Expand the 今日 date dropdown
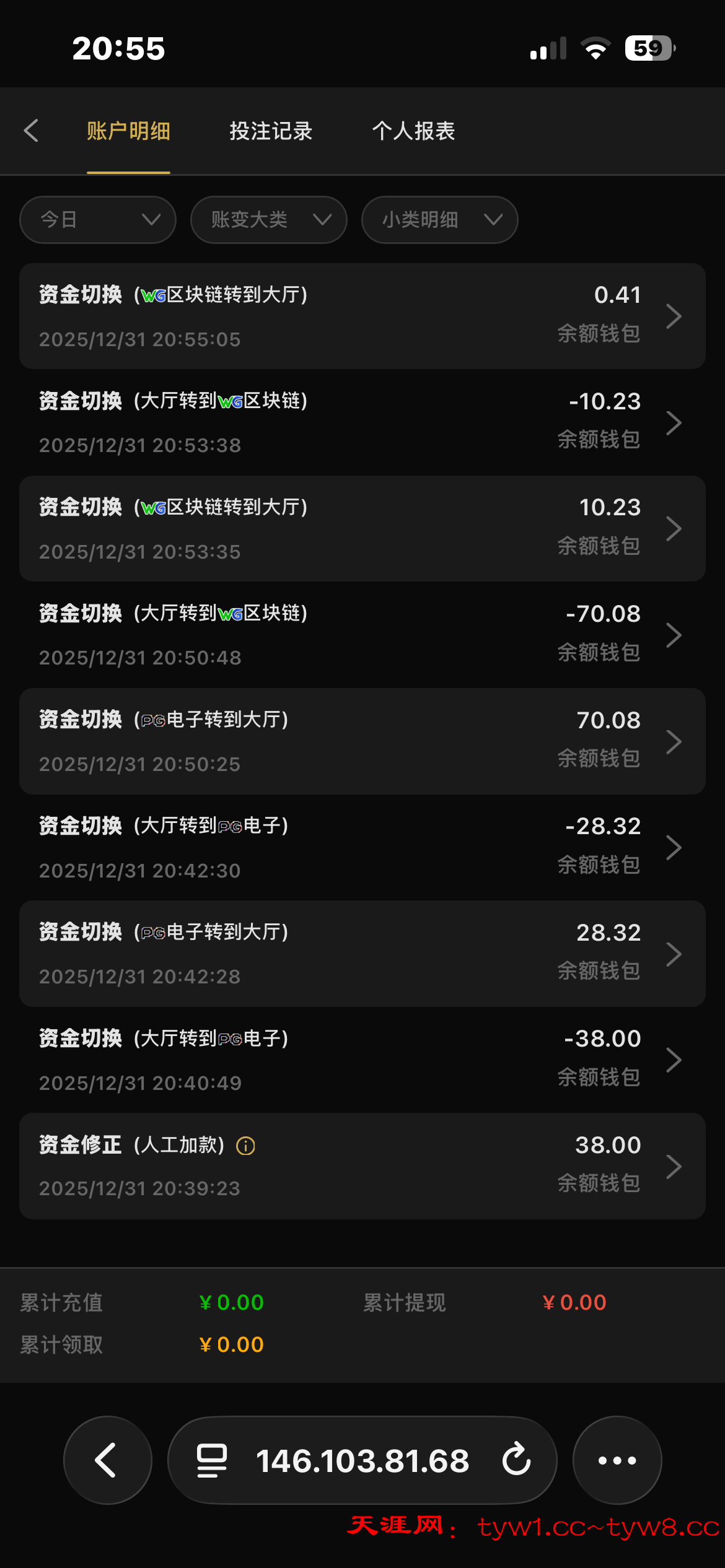This screenshot has width=725, height=1568. pos(98,220)
